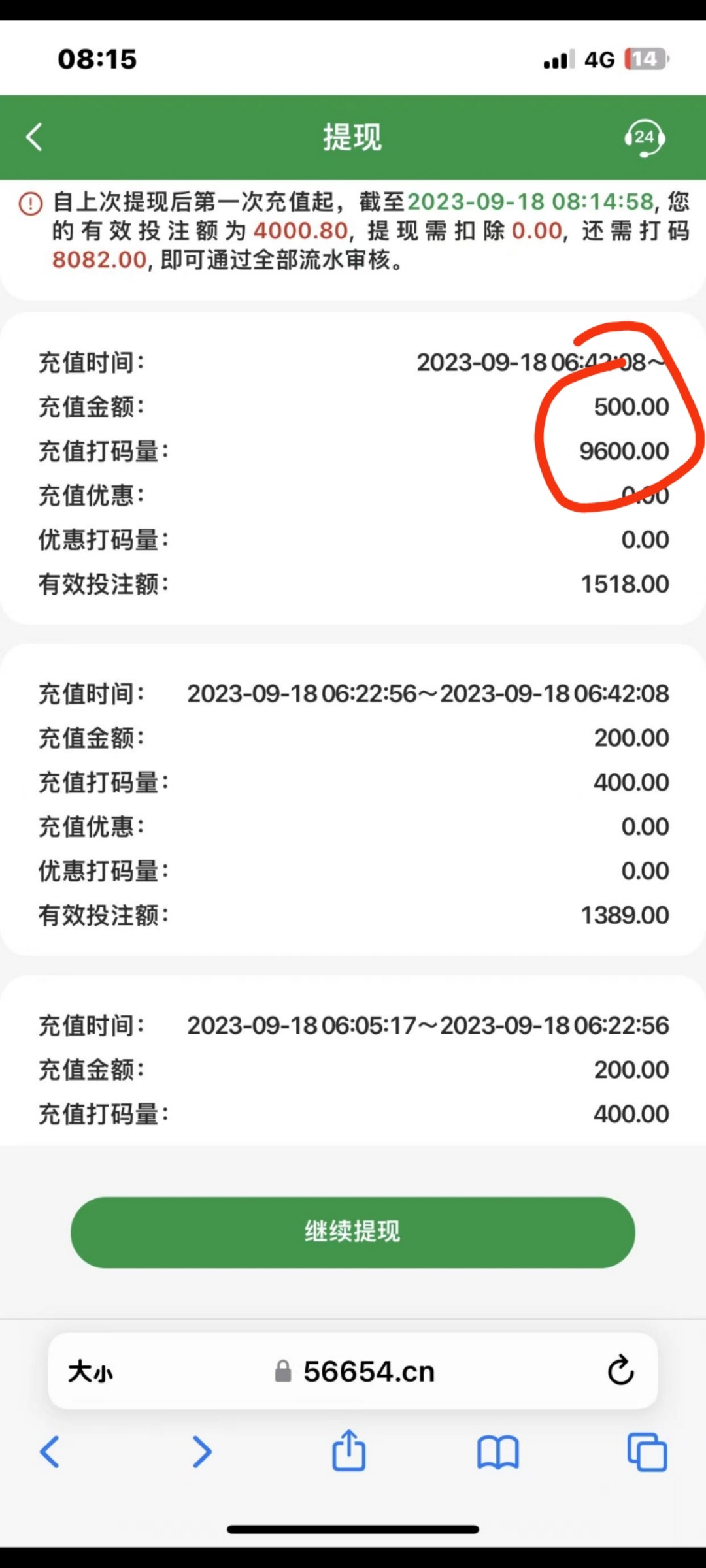Tap the back arrow in the 提现 header
This screenshot has height=1568, width=706.
tap(34, 137)
